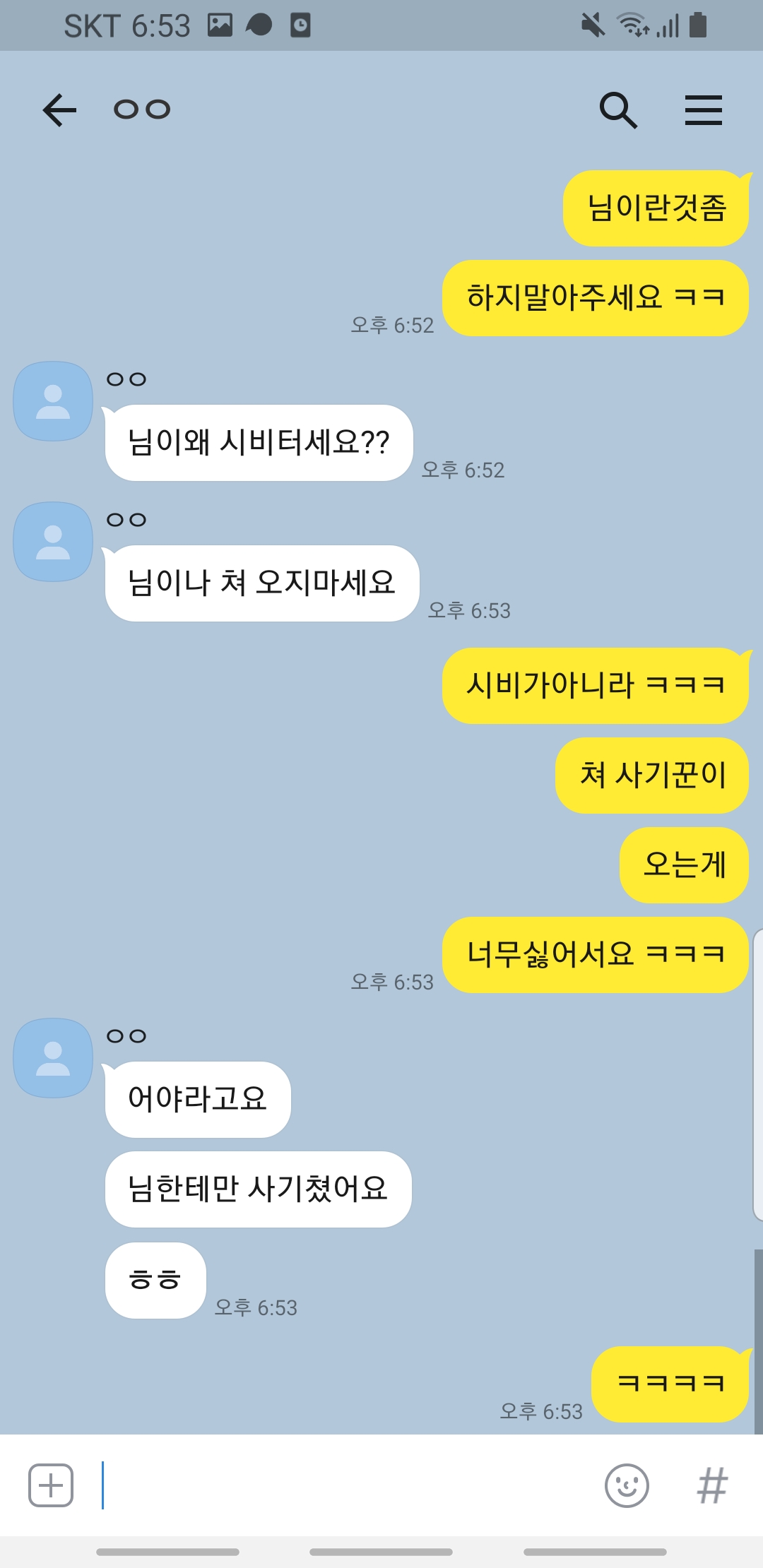Open sender avatar beside 님이나 쳐 오지마세요
This screenshot has width=763, height=1568.
(54, 542)
